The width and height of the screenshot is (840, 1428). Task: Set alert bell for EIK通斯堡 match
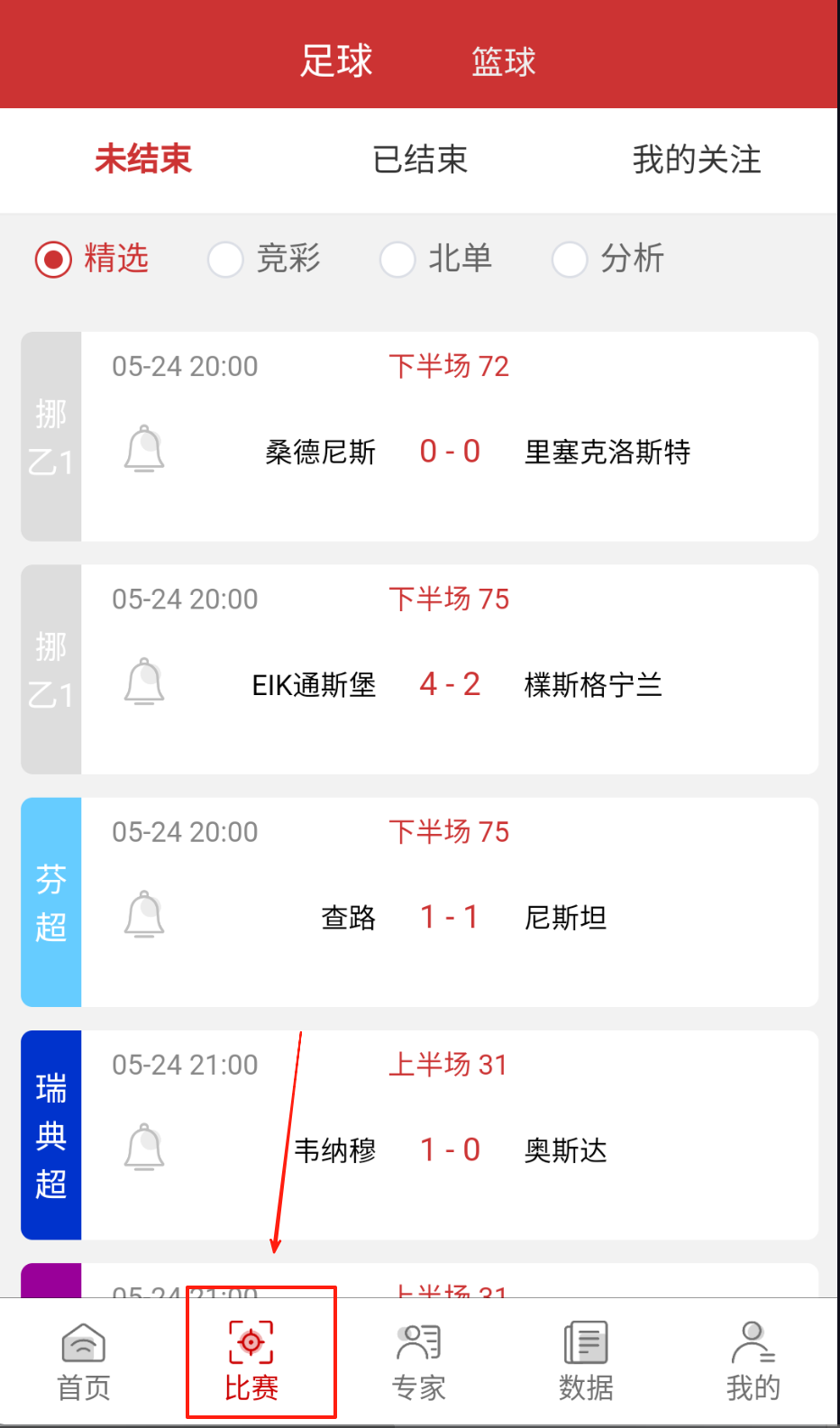point(144,682)
